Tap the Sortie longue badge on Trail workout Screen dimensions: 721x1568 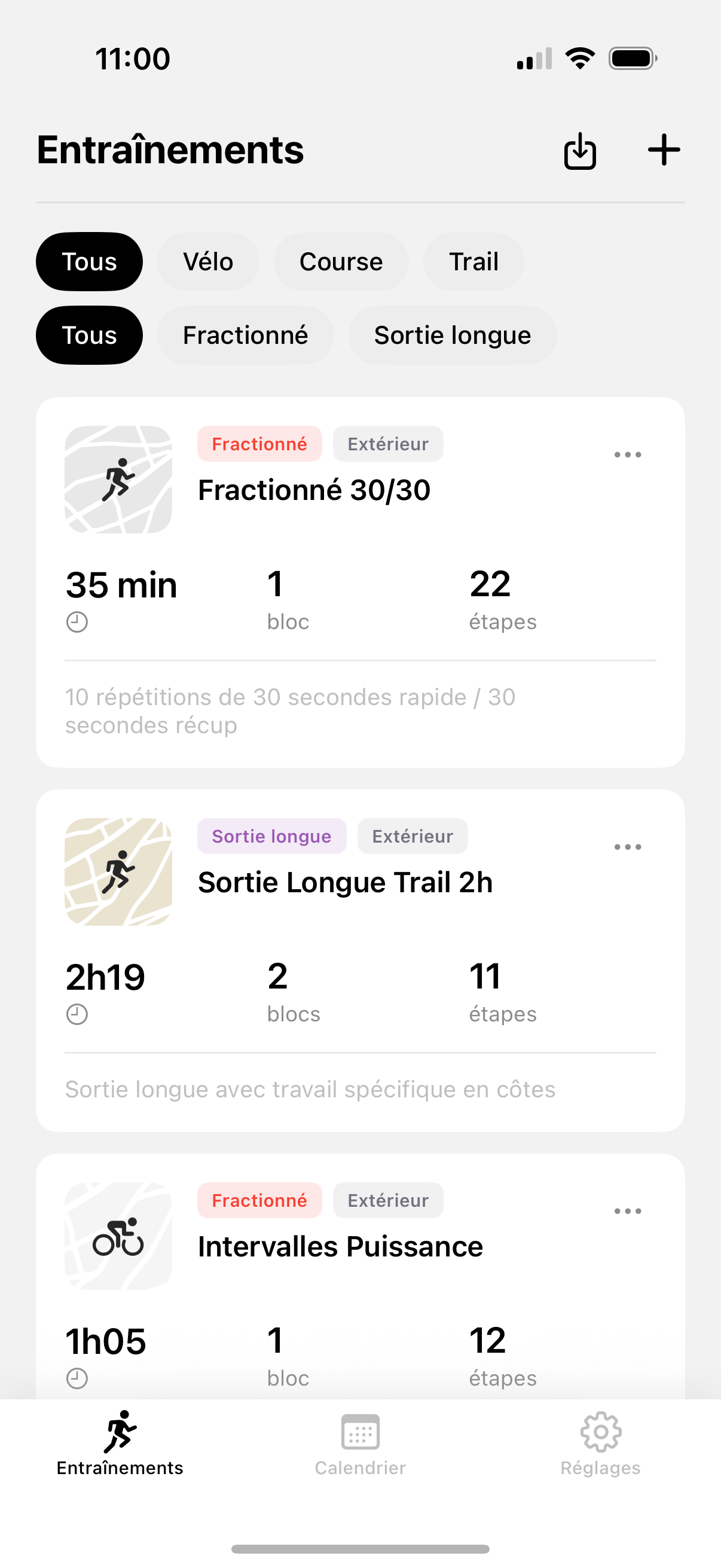click(271, 836)
